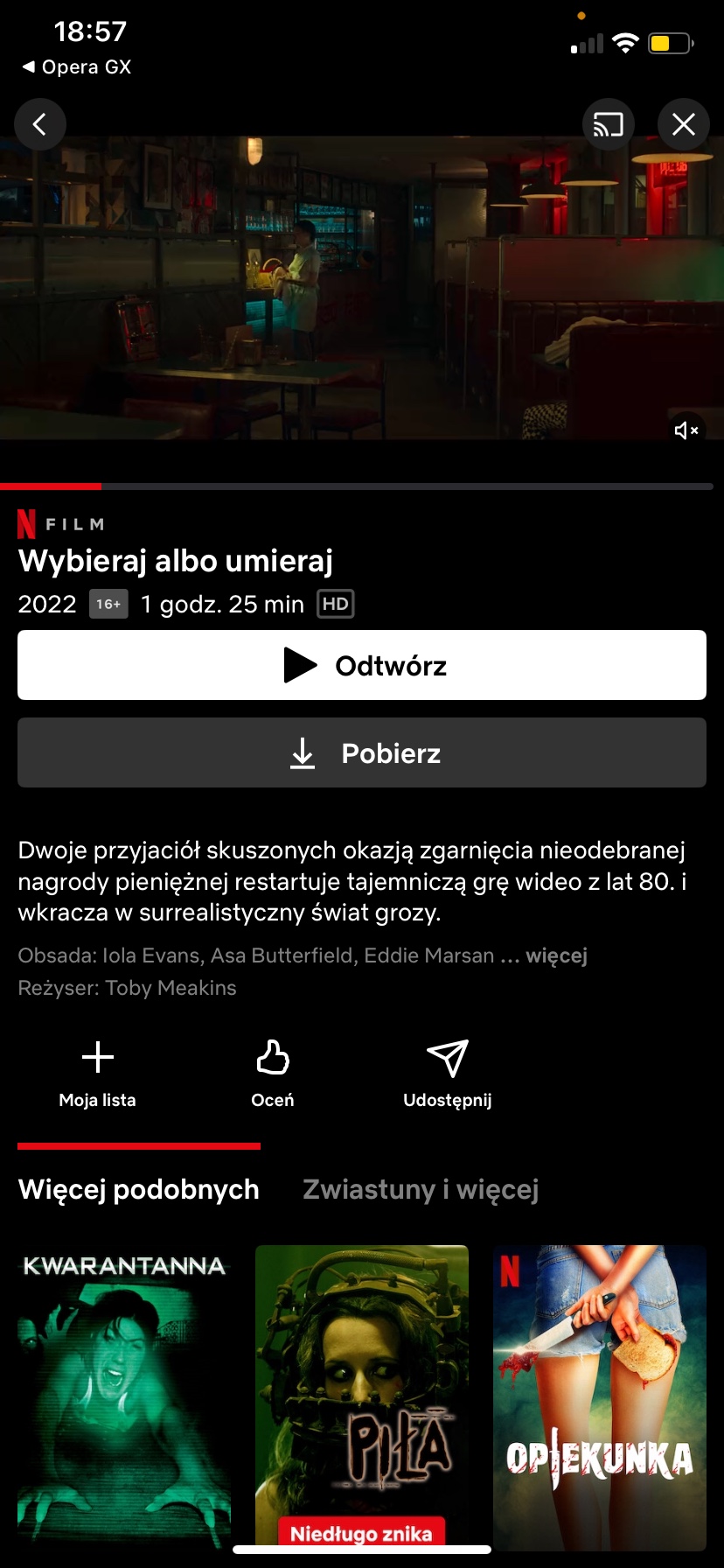
Task: Switch to Zwiastuny i więcej tab
Action: 421,1189
